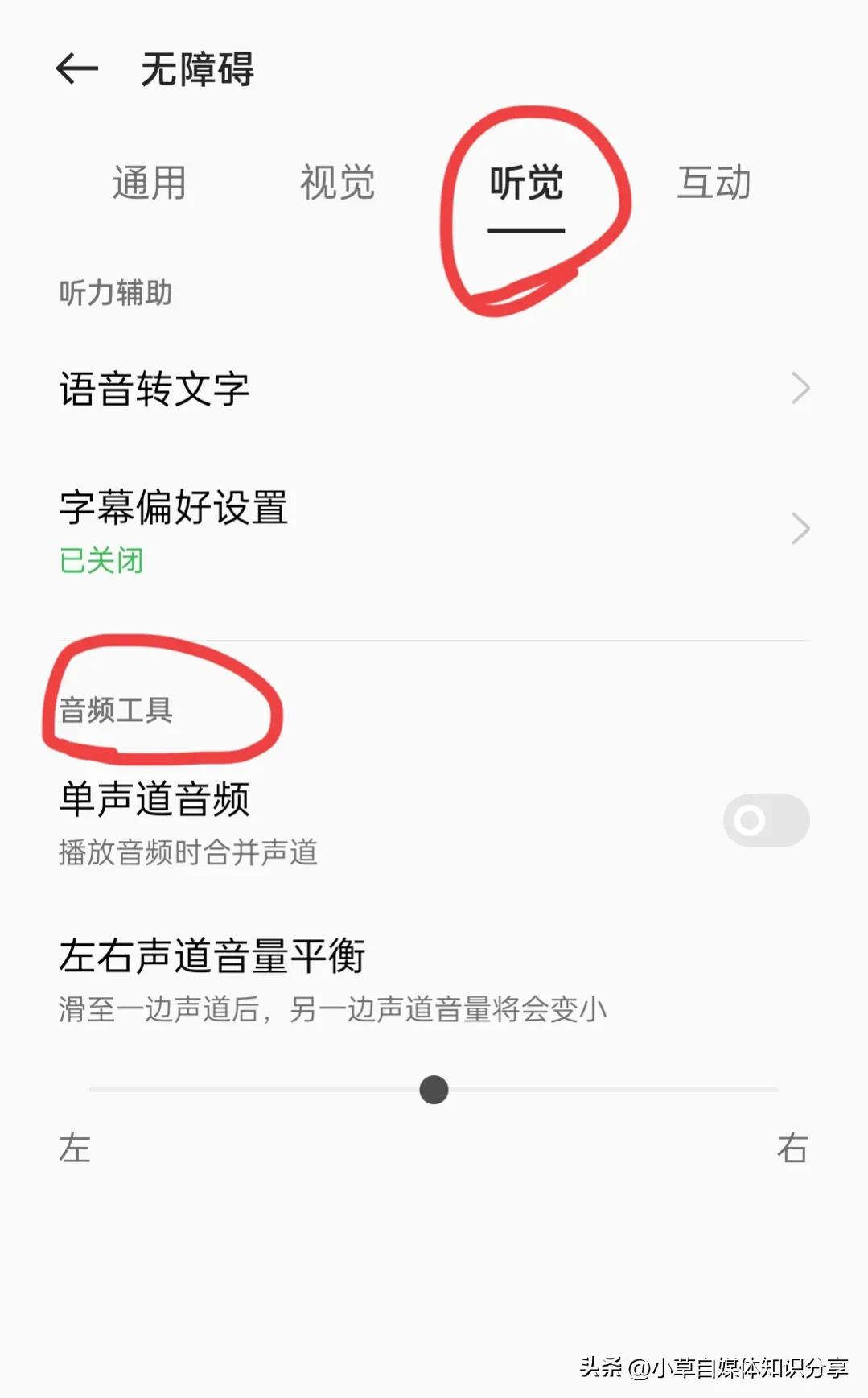
Task: Click the 左右声道音量平衡 slider handle
Action: click(x=434, y=1089)
